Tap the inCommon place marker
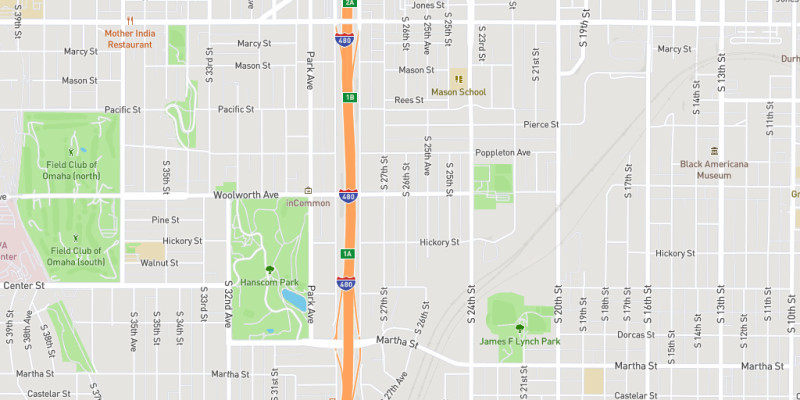This screenshot has height=400, width=800. (x=308, y=191)
